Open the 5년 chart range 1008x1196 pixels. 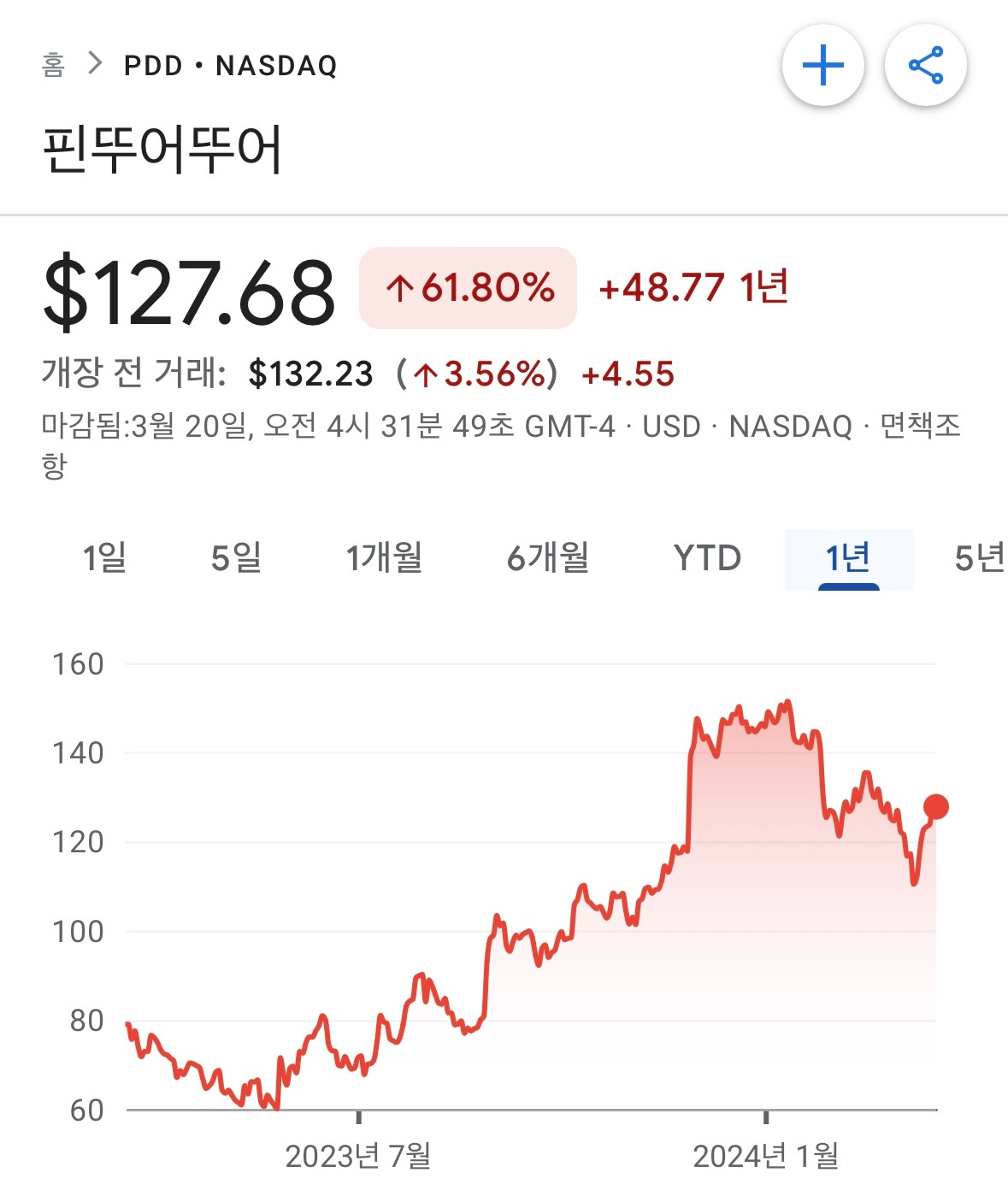(x=980, y=558)
